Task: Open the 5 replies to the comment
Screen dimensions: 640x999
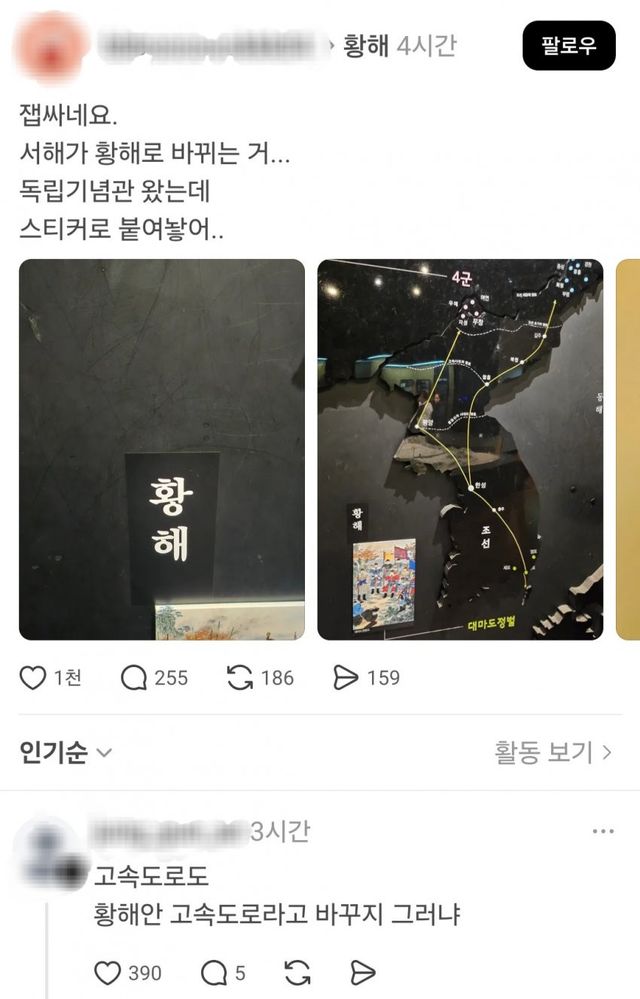Action: coord(215,972)
